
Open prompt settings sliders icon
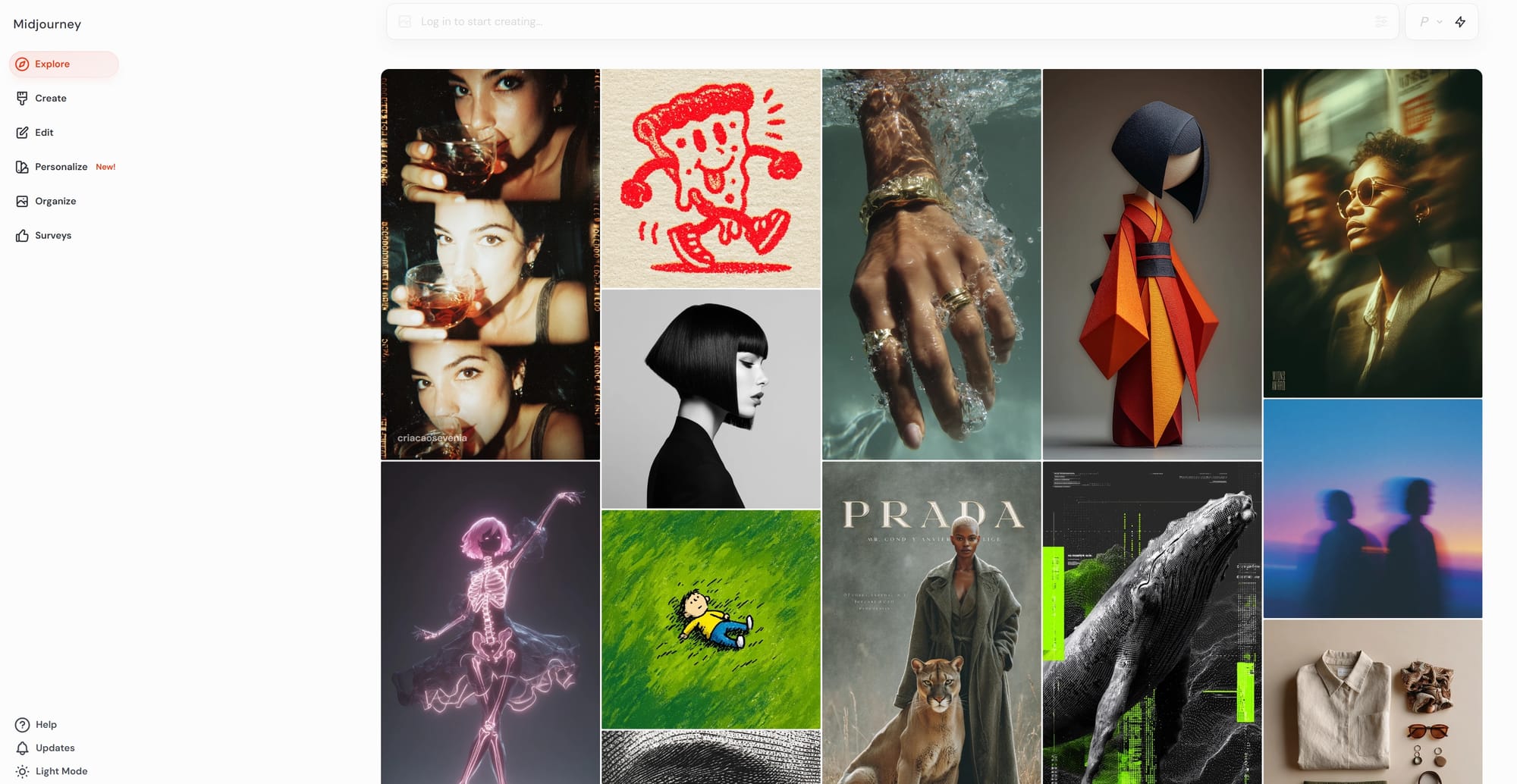1381,22
